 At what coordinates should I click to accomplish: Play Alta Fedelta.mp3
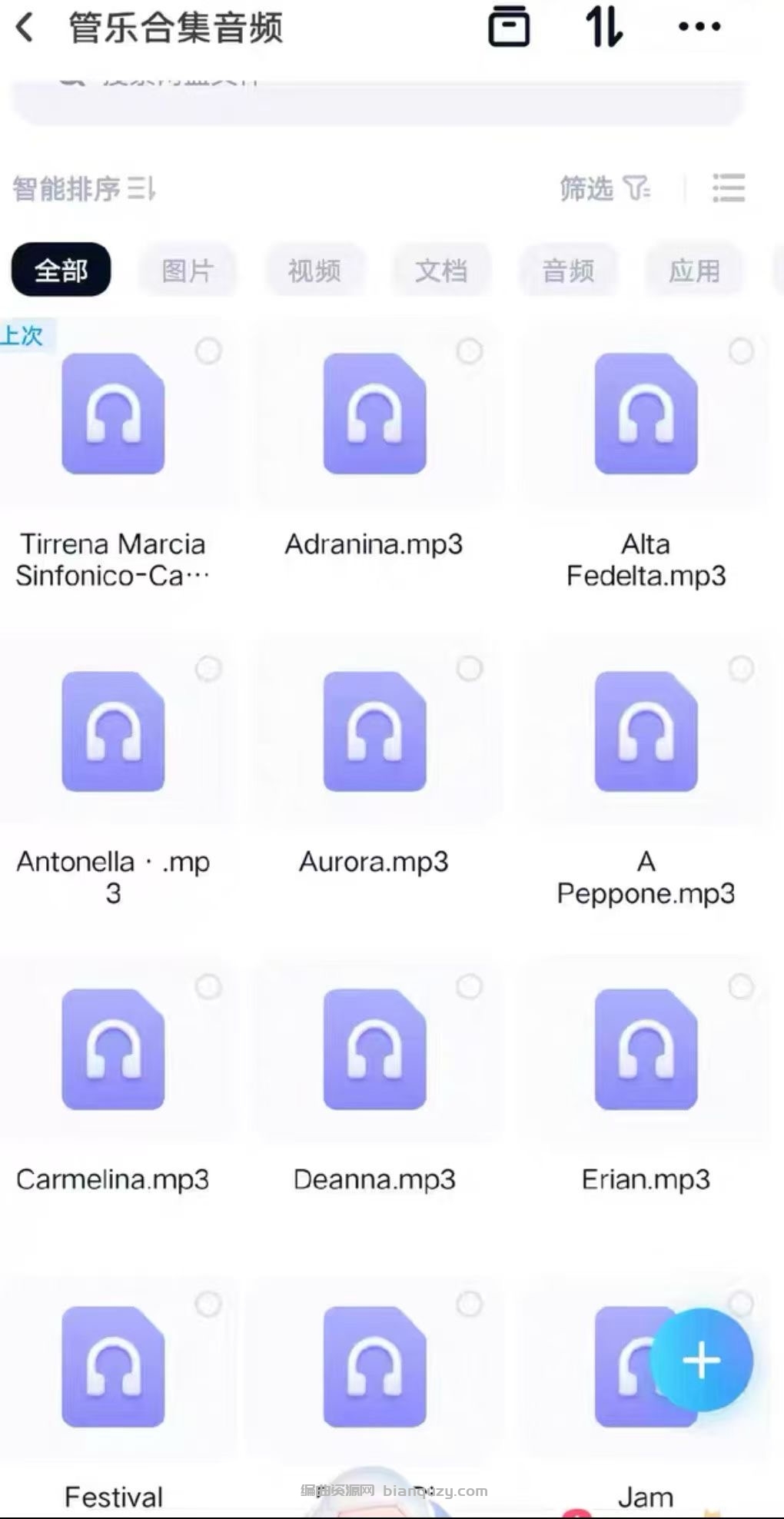[646, 415]
